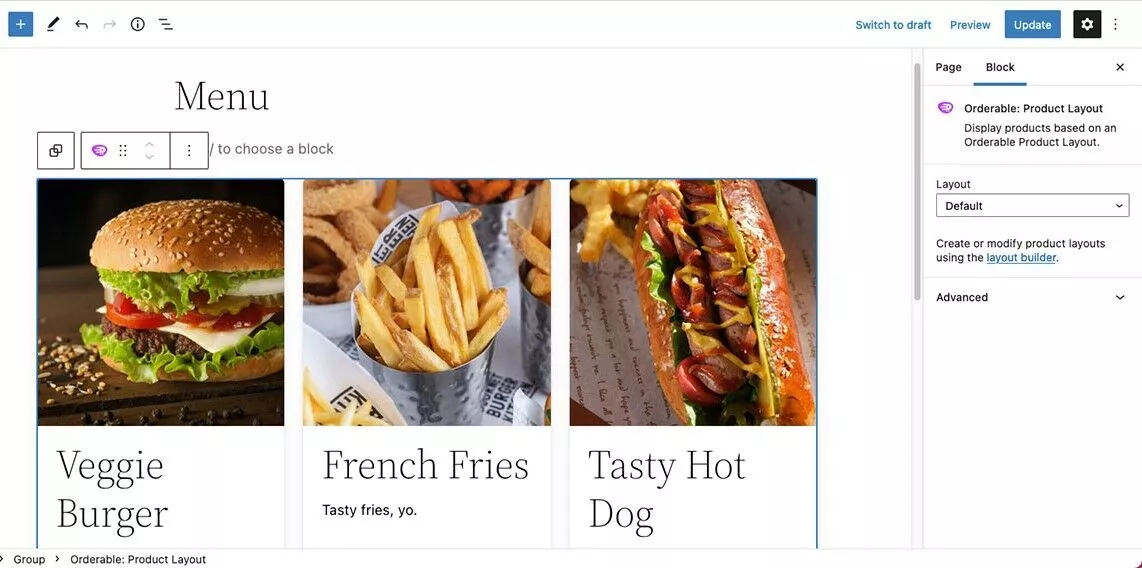This screenshot has width=1142, height=568.
Task: Tap the Orderable block type icon
Action: click(99, 151)
